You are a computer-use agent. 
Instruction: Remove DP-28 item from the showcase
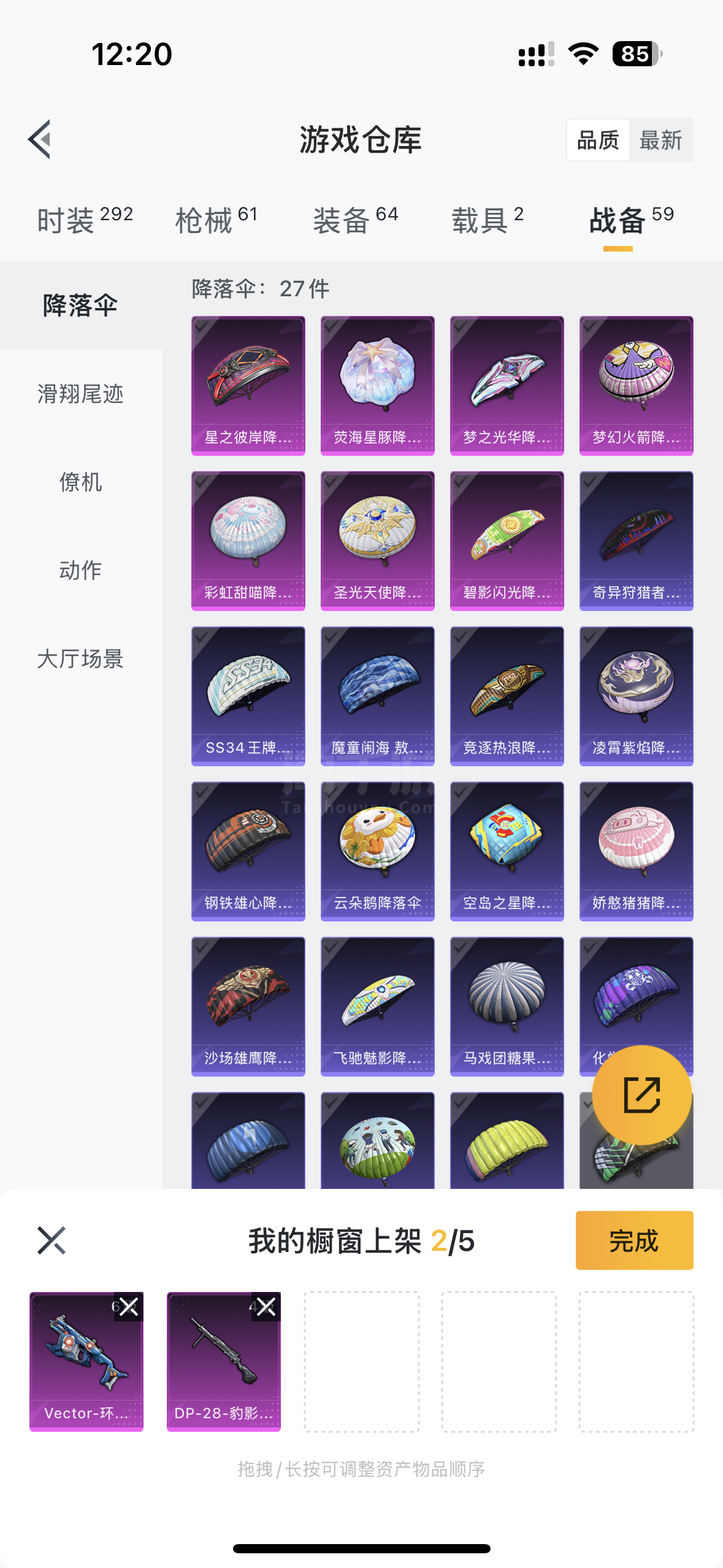click(266, 1307)
